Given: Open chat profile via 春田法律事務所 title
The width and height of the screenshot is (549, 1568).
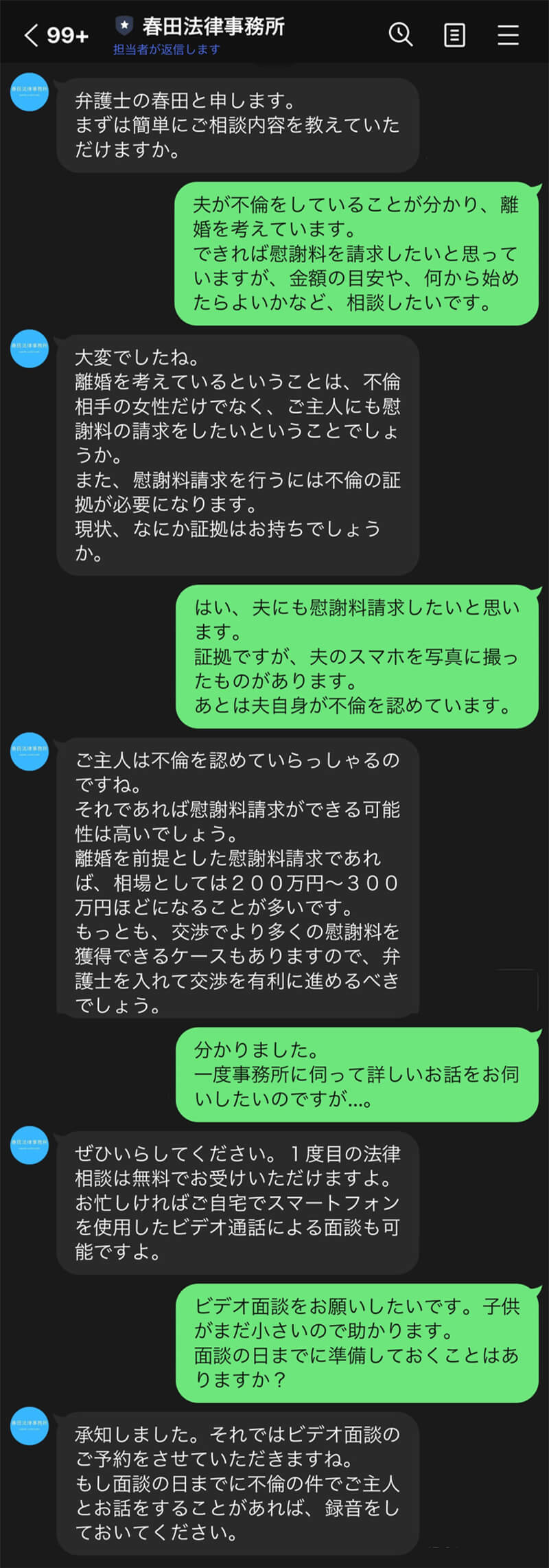Looking at the screenshot, I should pos(213,28).
